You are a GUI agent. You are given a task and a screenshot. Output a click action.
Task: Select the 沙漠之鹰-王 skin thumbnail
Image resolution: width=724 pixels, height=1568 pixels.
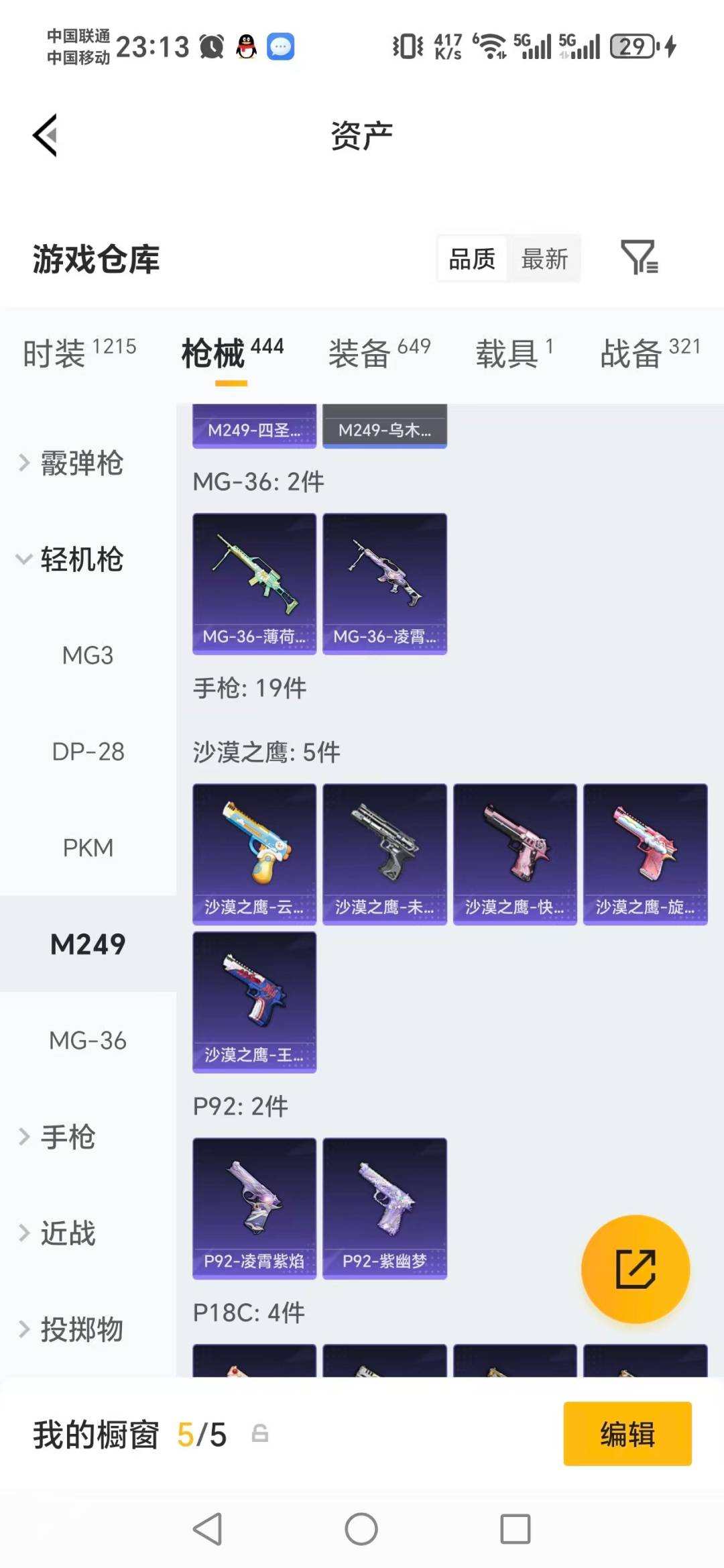click(x=254, y=1001)
